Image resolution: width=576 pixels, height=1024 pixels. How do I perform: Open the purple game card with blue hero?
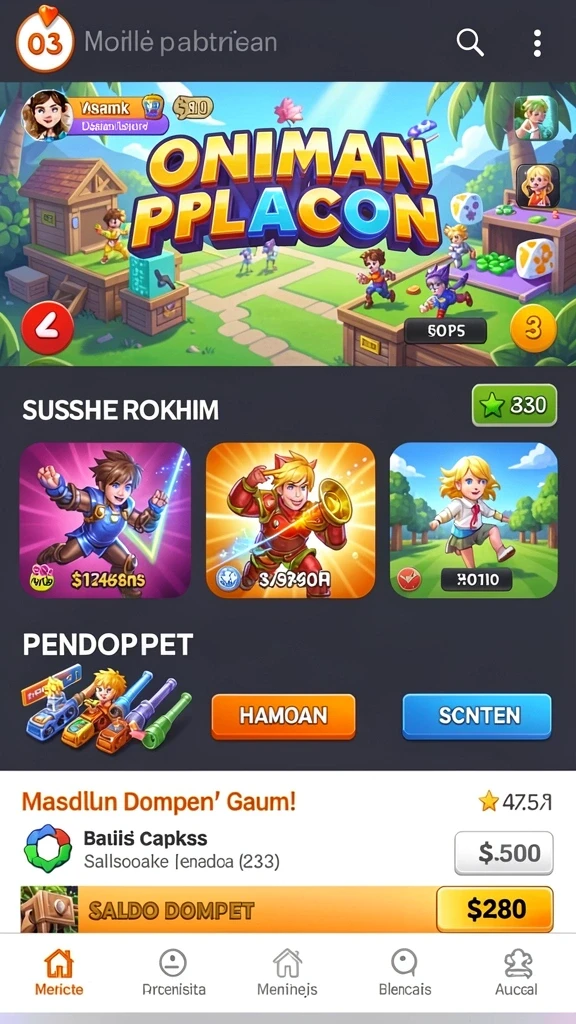(x=105, y=520)
